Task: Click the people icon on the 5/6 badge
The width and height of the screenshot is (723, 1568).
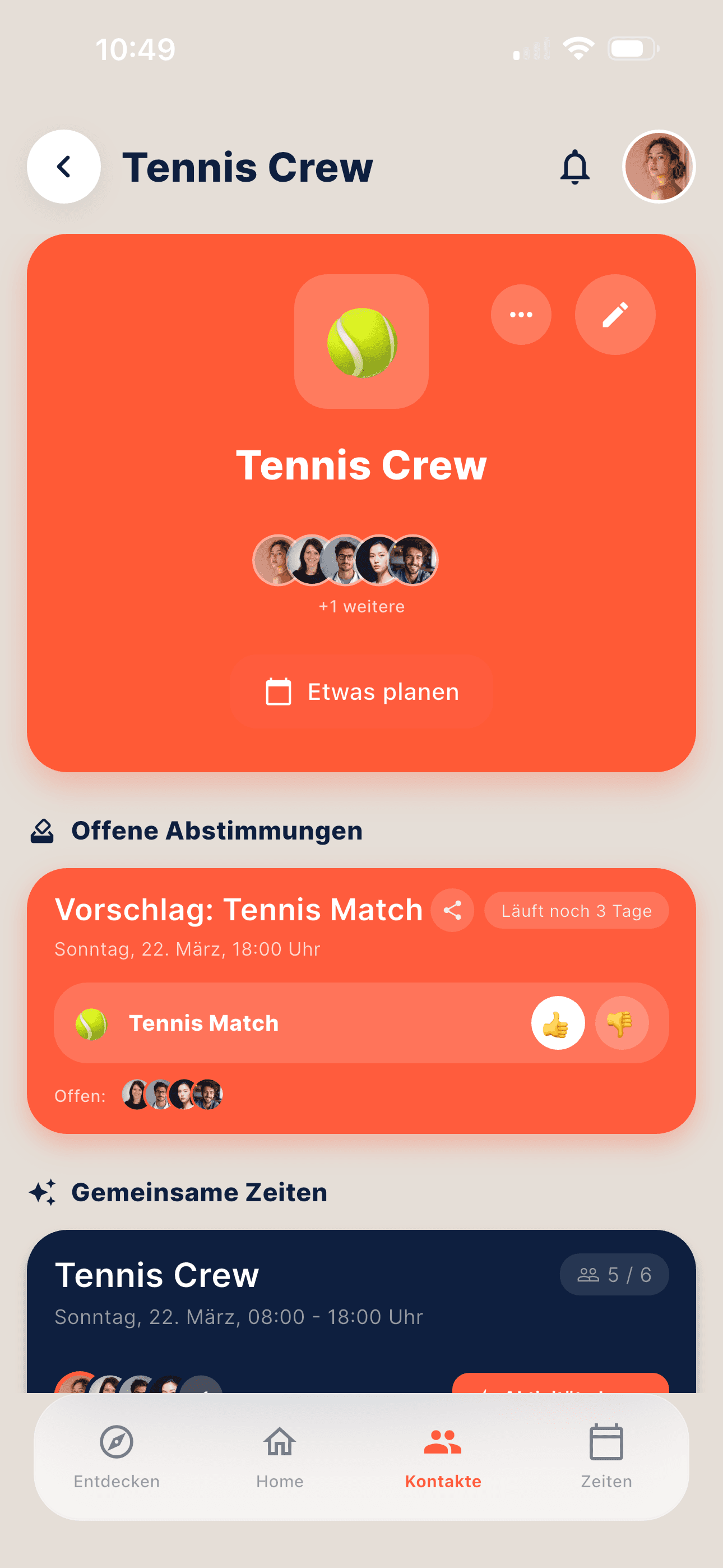Action: (588, 1275)
